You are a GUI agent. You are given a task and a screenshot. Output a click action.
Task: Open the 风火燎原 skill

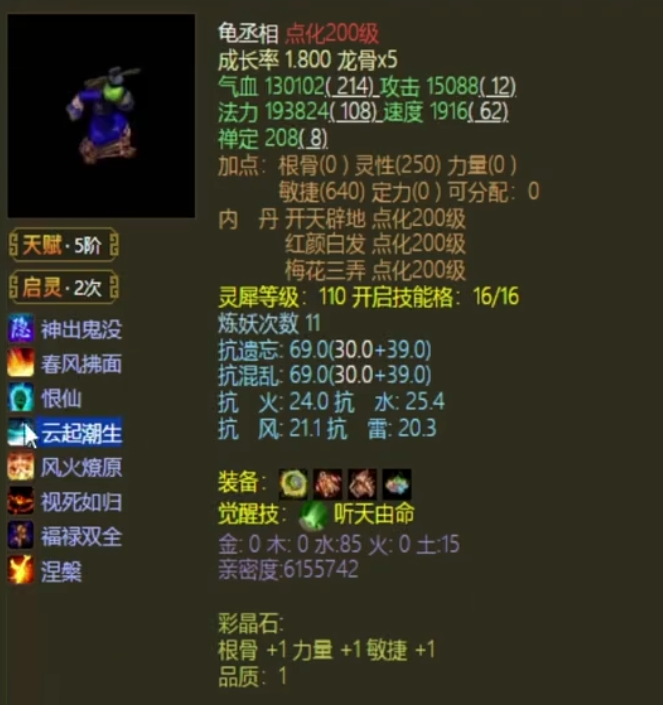coord(65,467)
